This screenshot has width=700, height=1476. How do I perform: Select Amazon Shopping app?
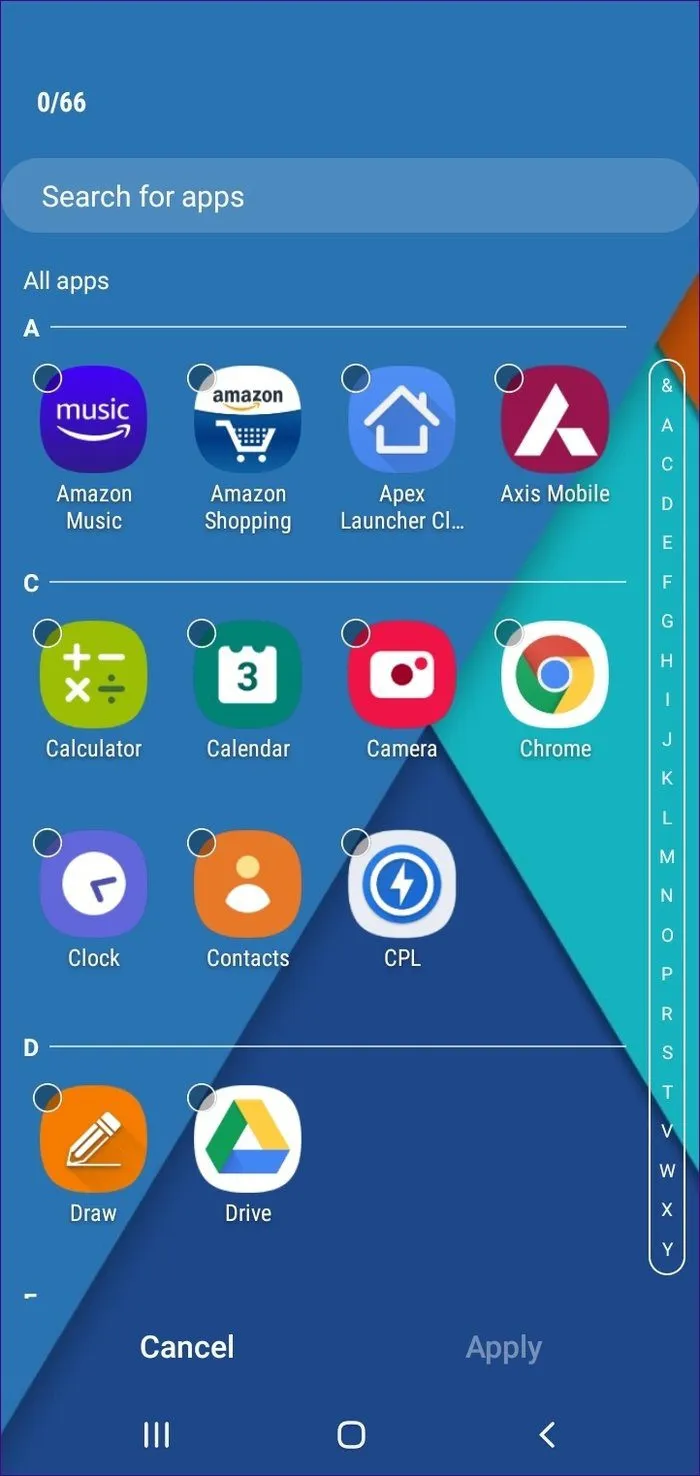tap(247, 420)
